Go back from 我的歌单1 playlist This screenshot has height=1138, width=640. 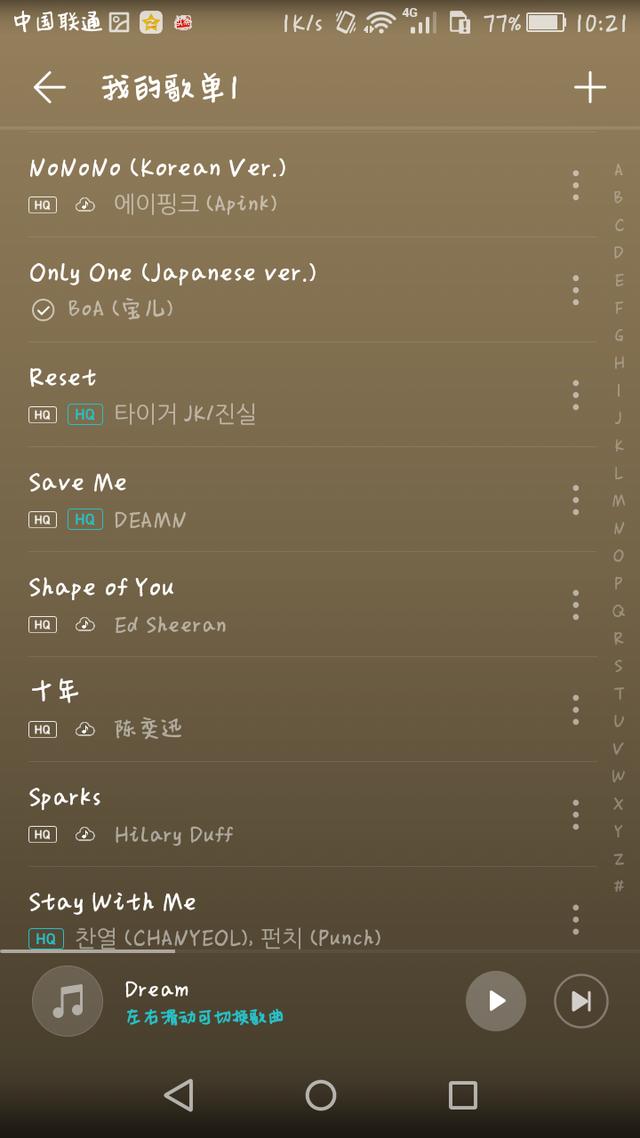point(49,88)
